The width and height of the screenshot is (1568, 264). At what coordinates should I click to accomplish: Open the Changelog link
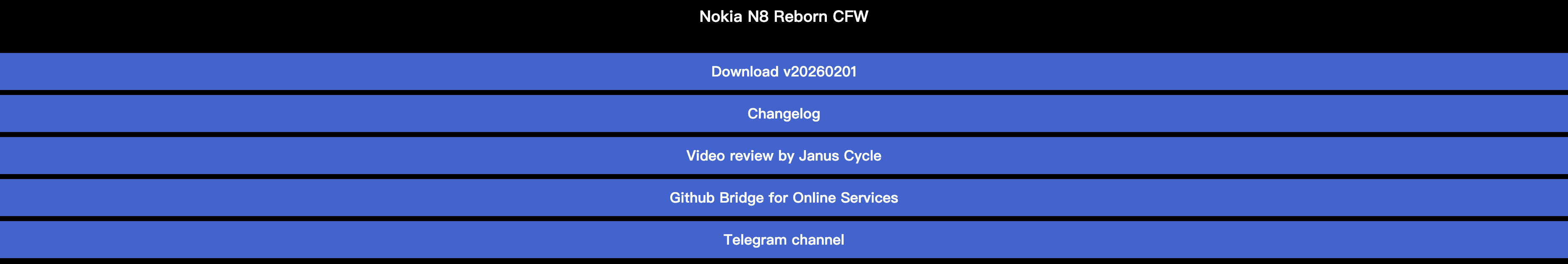point(784,114)
